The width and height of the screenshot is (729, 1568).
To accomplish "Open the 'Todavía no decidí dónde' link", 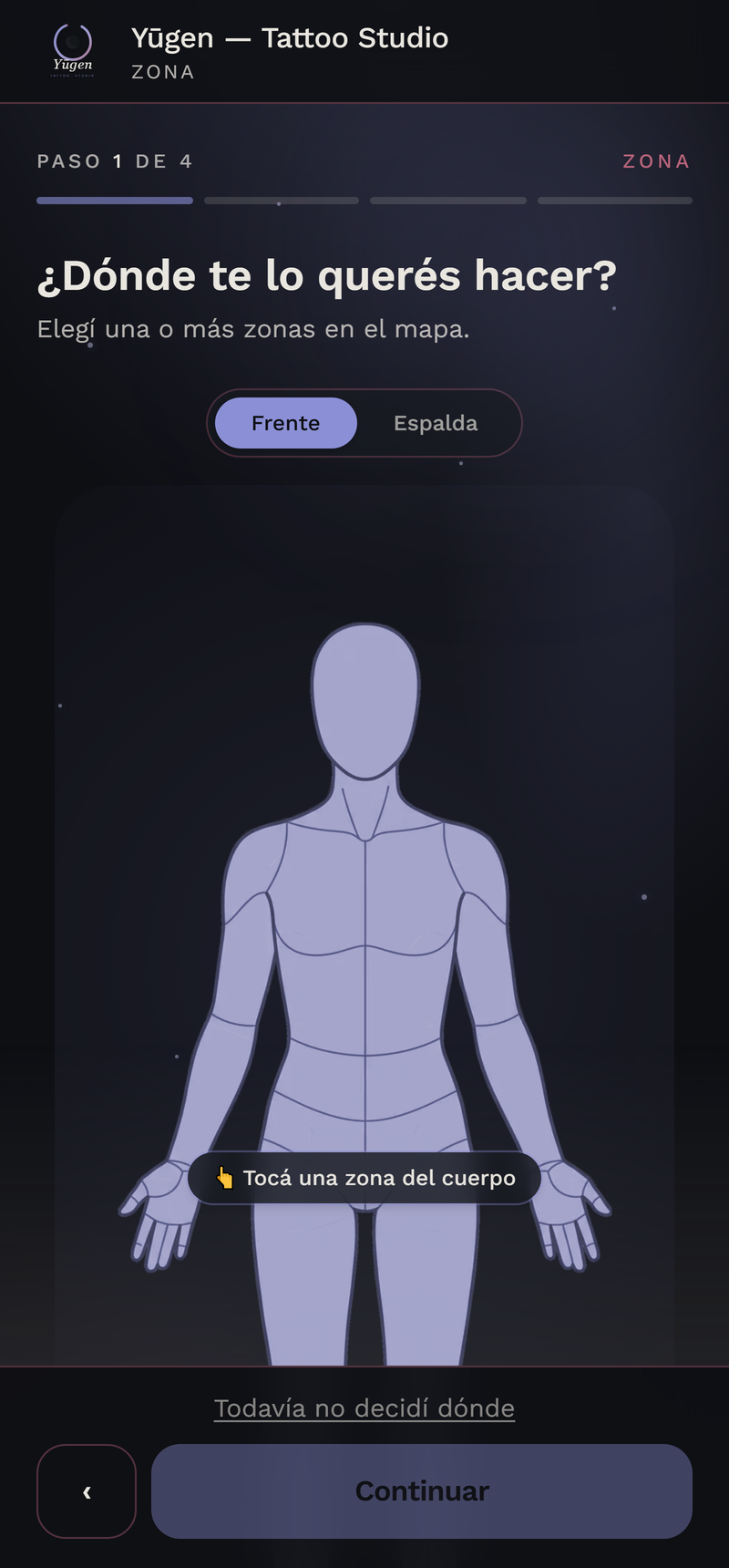I will [364, 1408].
